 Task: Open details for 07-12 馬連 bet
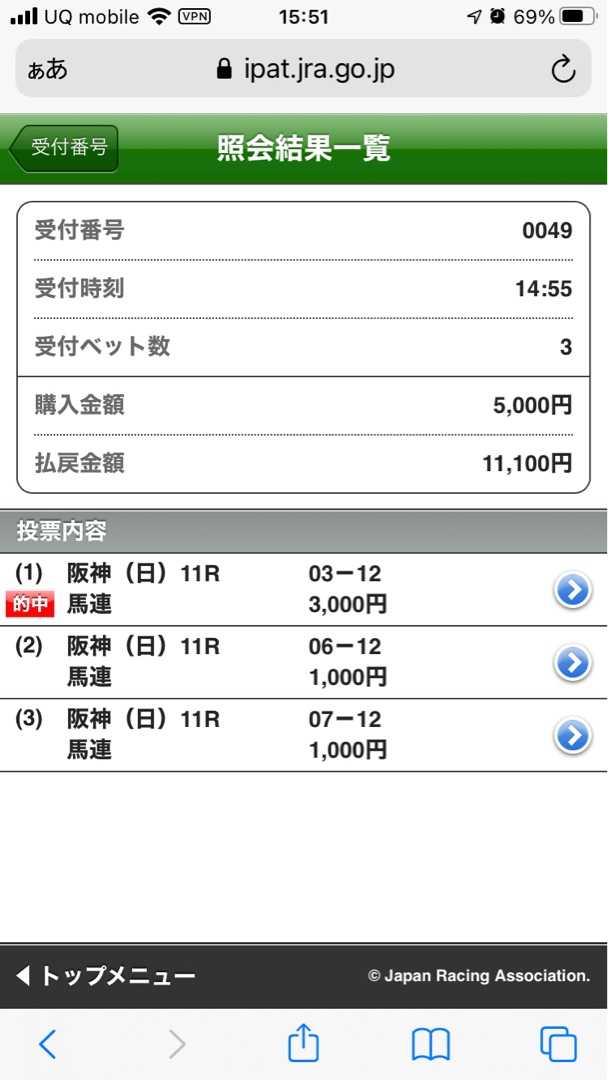[x=572, y=736]
